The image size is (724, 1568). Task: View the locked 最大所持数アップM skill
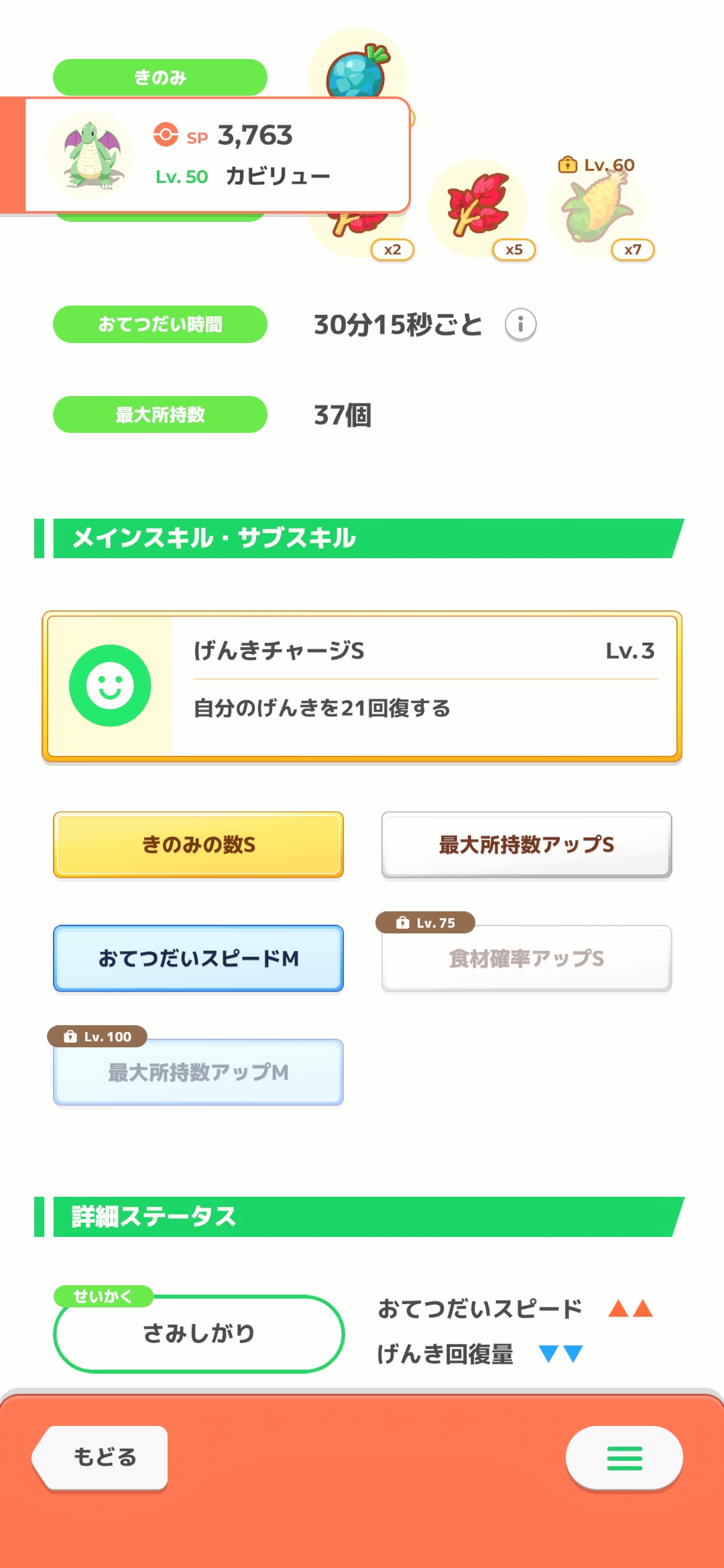(198, 1072)
